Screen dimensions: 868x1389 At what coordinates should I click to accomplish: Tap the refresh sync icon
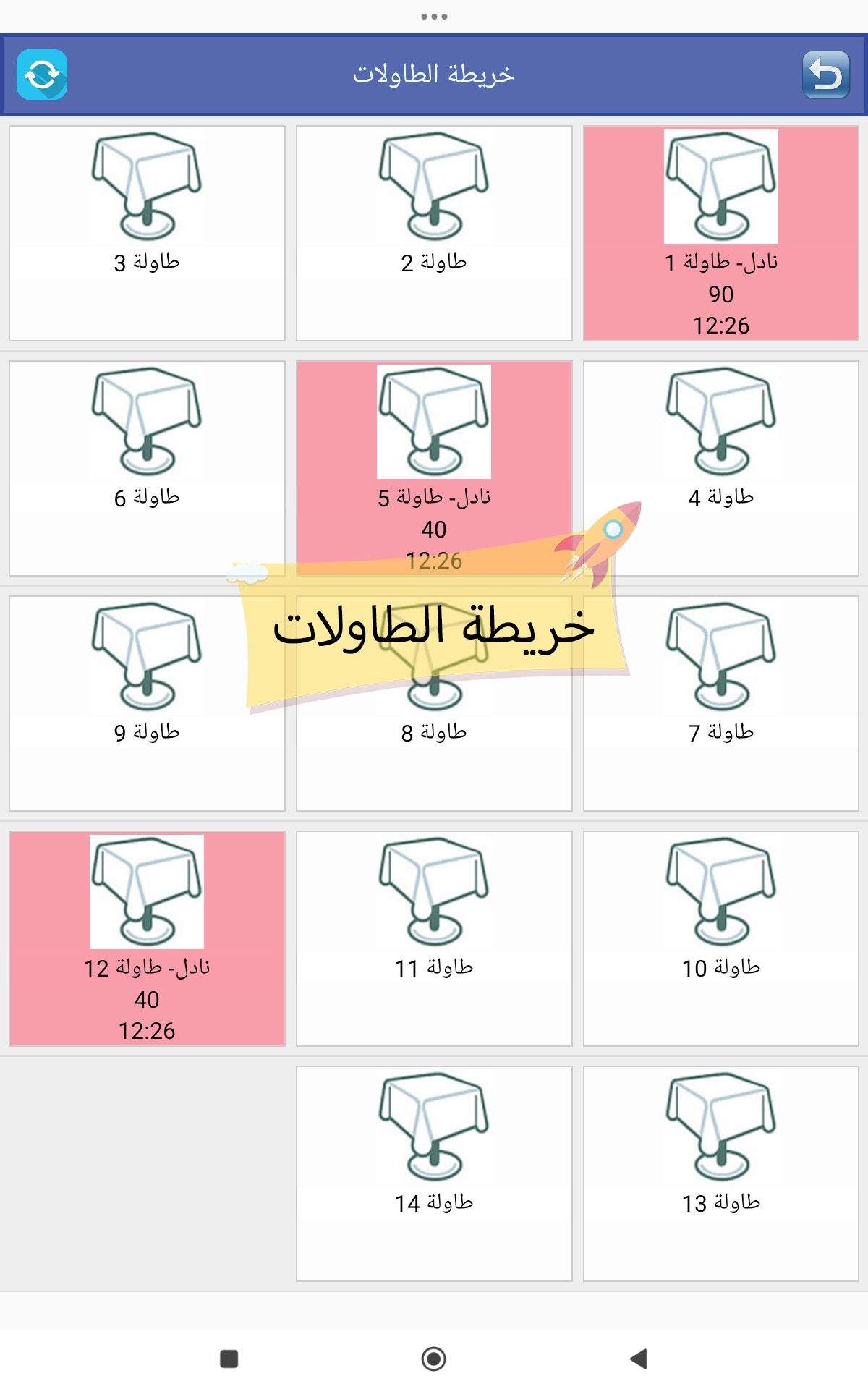[x=42, y=75]
